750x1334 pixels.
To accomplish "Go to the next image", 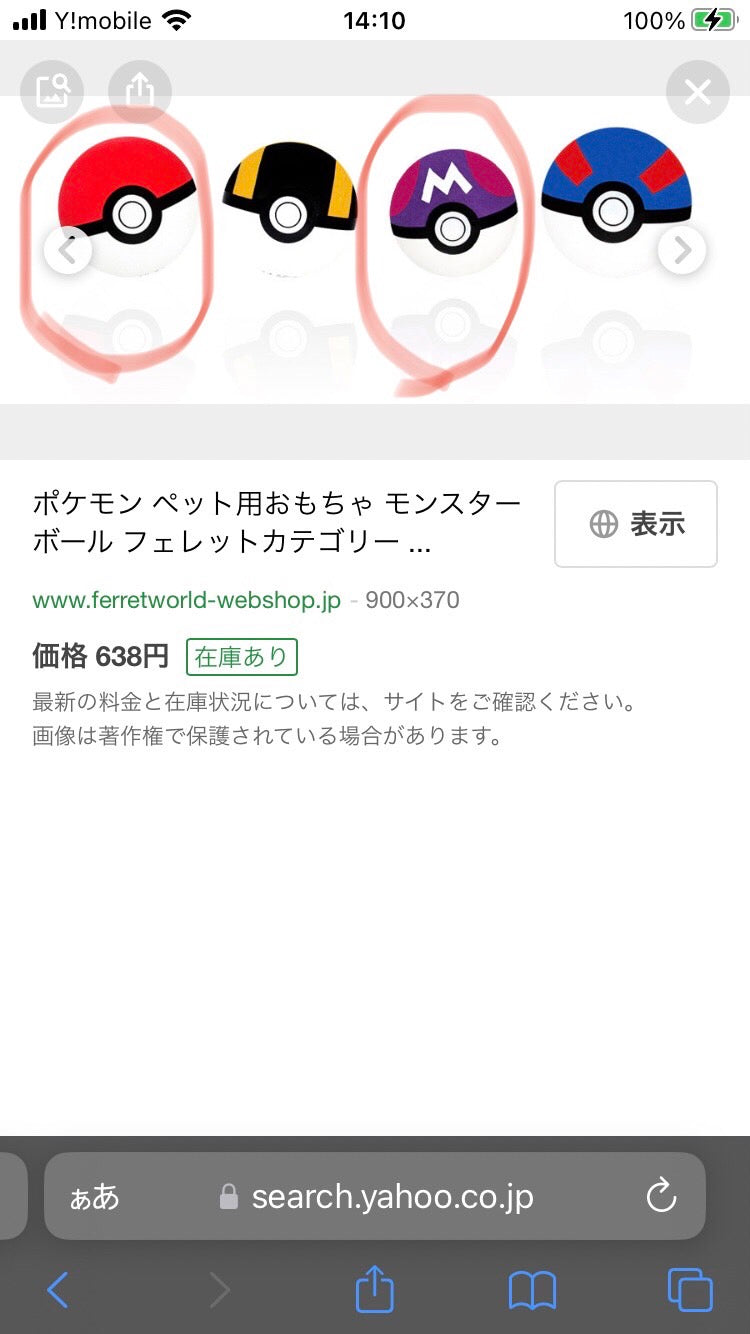I will 682,251.
